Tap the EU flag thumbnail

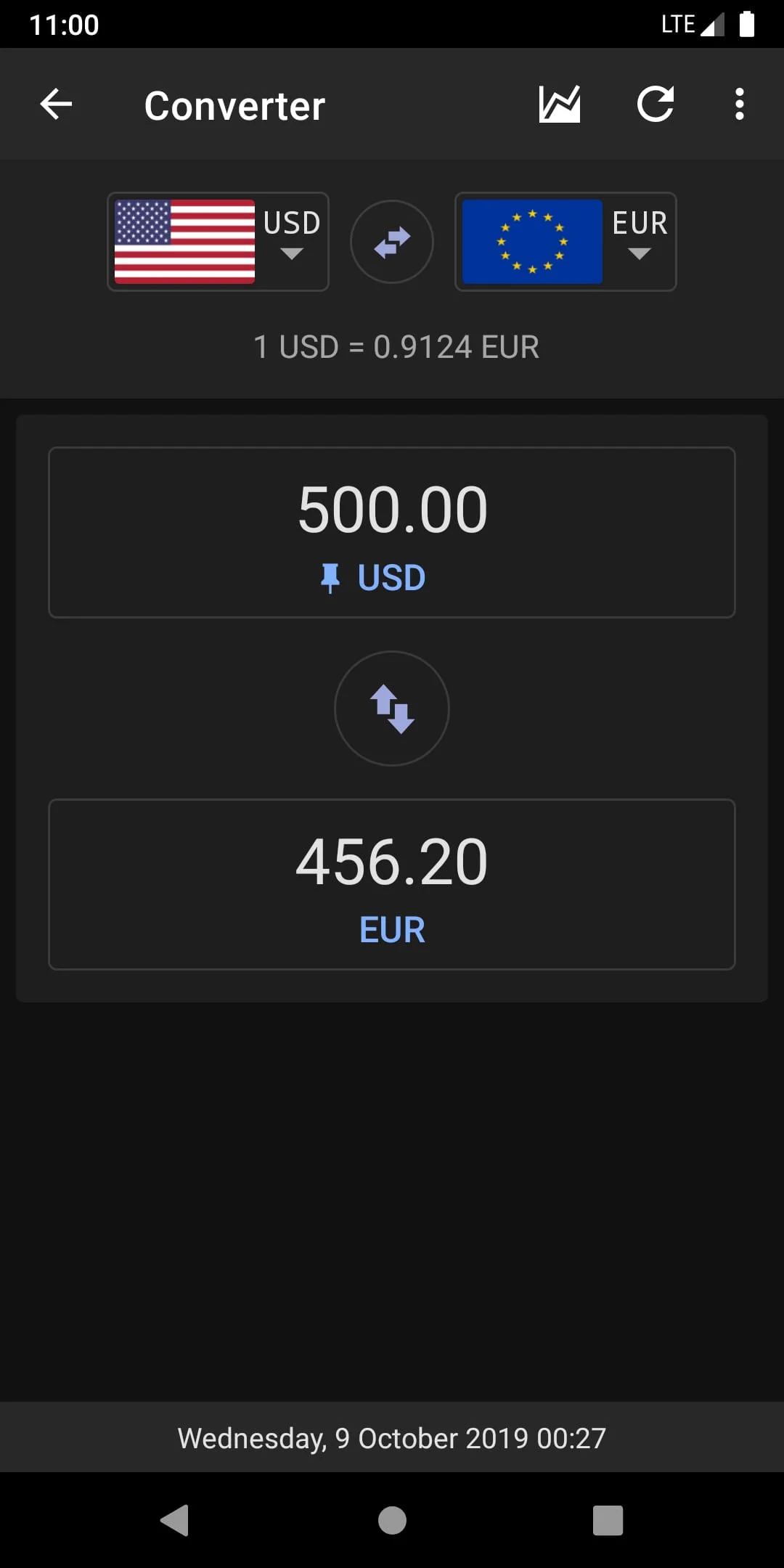531,241
